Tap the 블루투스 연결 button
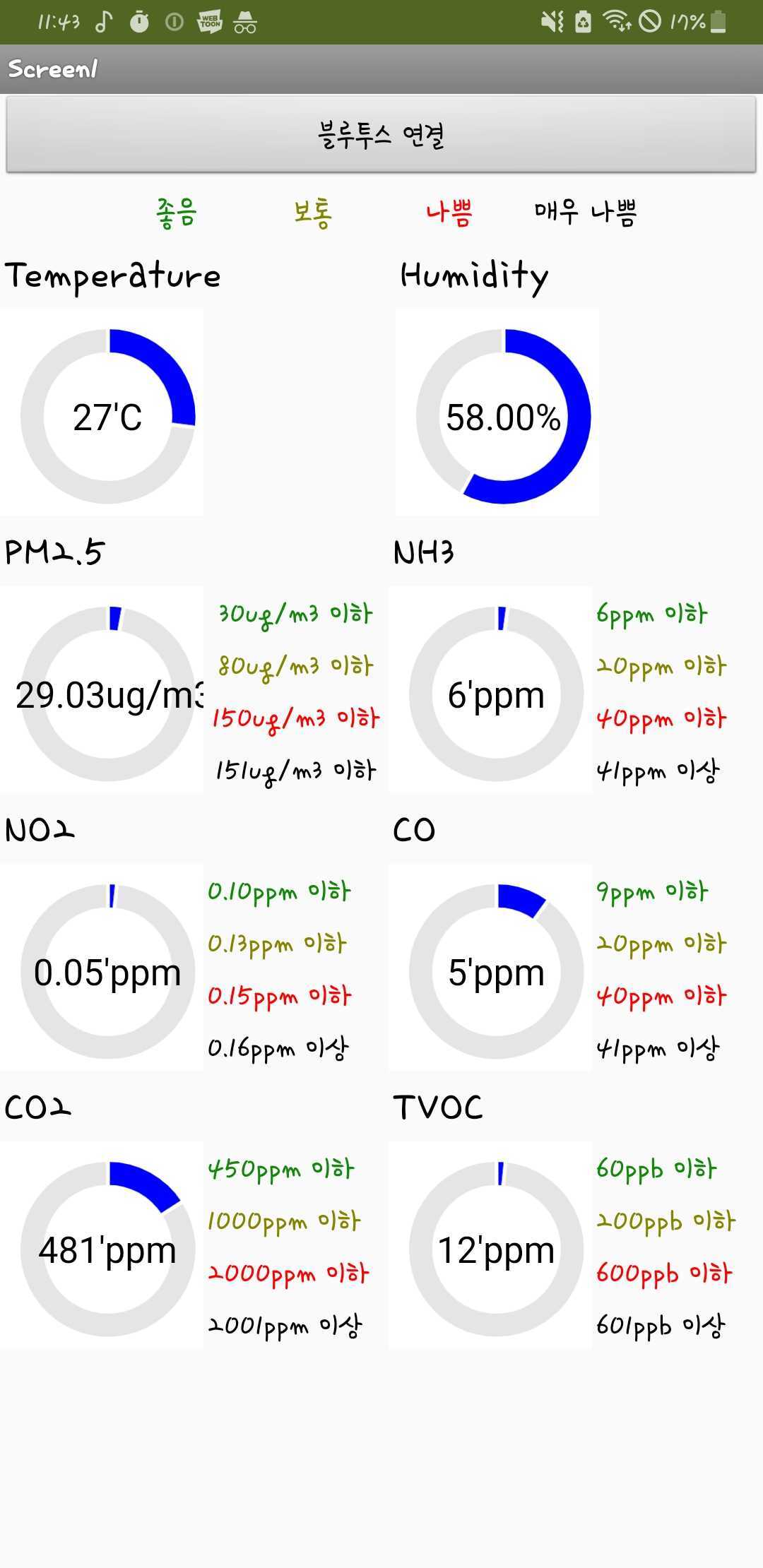Viewport: 763px width, 1568px height. point(381,134)
